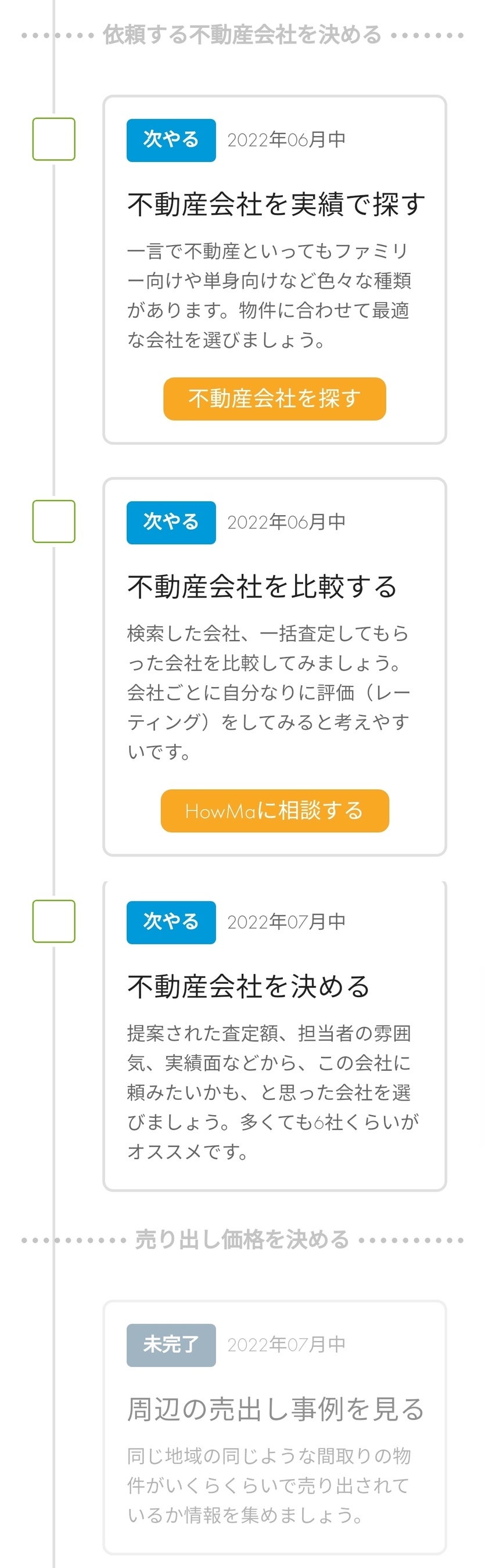Open the 不動産会社を決める task card
Image resolution: width=485 pixels, height=1568 pixels.
(x=275, y=1035)
